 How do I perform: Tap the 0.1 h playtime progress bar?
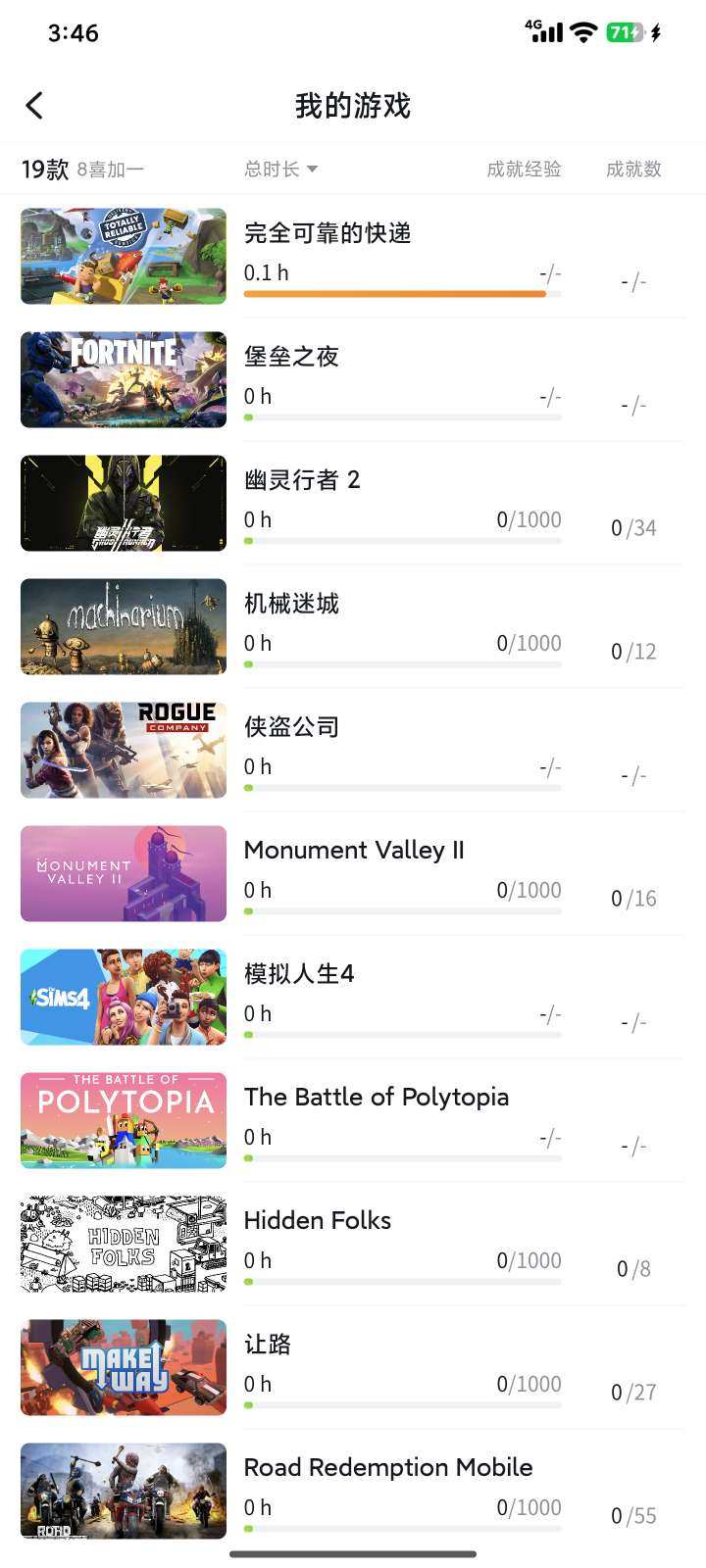(402, 293)
